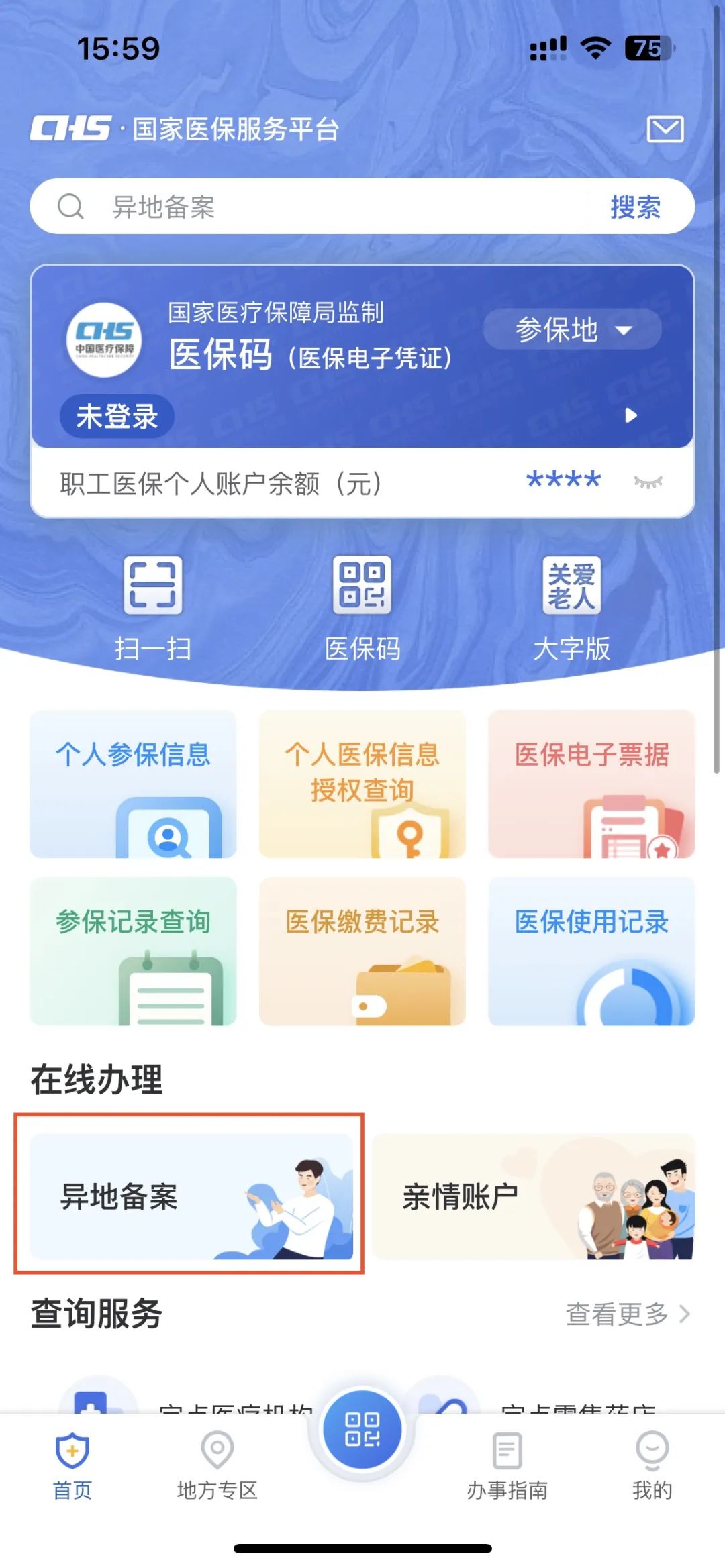Tap the 未登录 login badge
This screenshot has width=725, height=1568.
click(x=117, y=416)
